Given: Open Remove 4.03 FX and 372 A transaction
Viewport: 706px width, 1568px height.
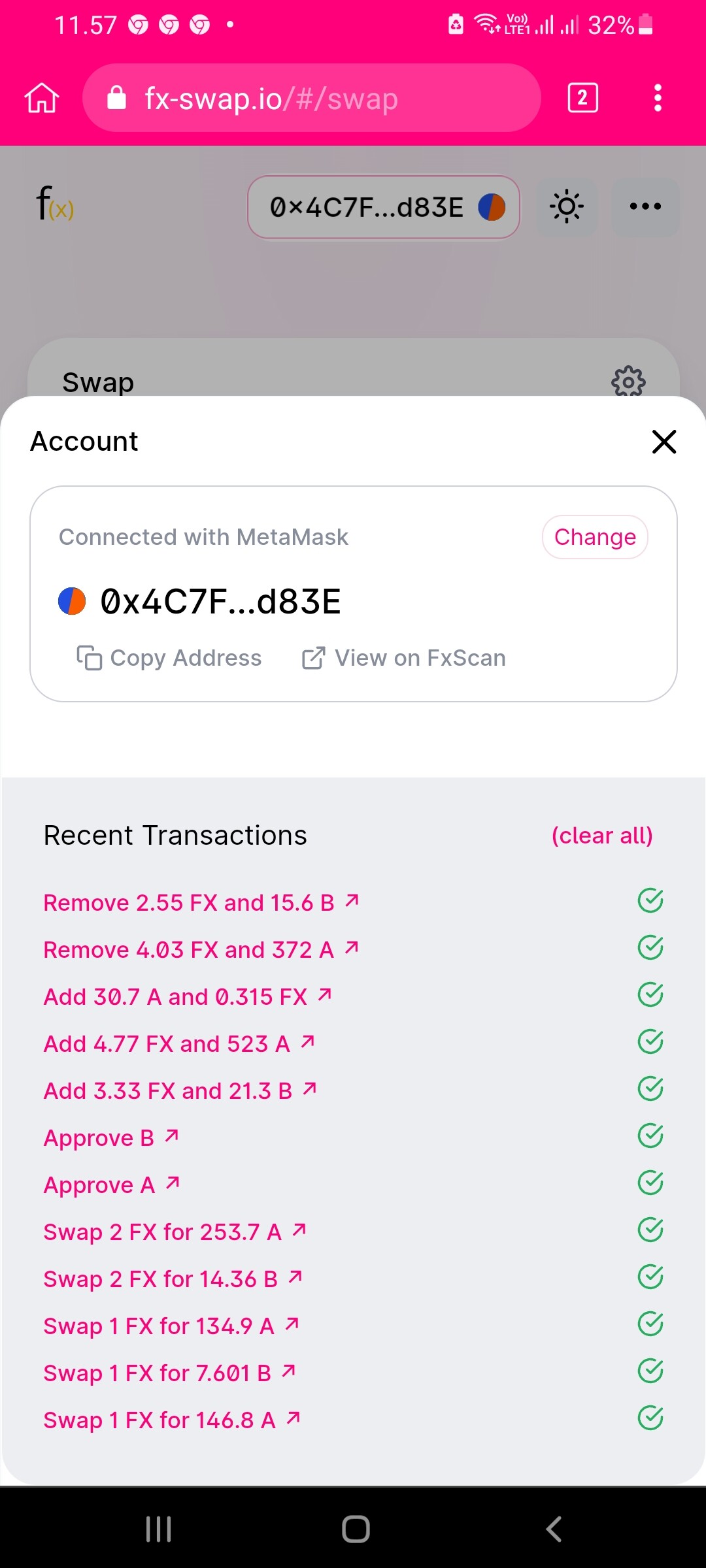Looking at the screenshot, I should pos(201,949).
